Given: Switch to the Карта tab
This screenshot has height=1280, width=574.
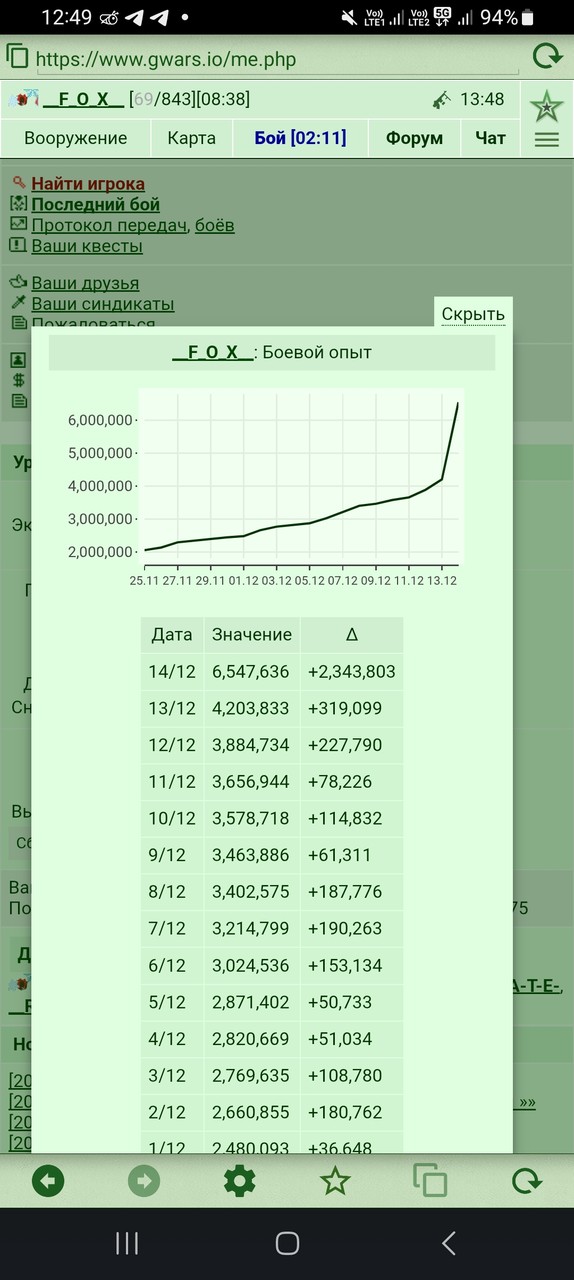Looking at the screenshot, I should pyautogui.click(x=191, y=138).
